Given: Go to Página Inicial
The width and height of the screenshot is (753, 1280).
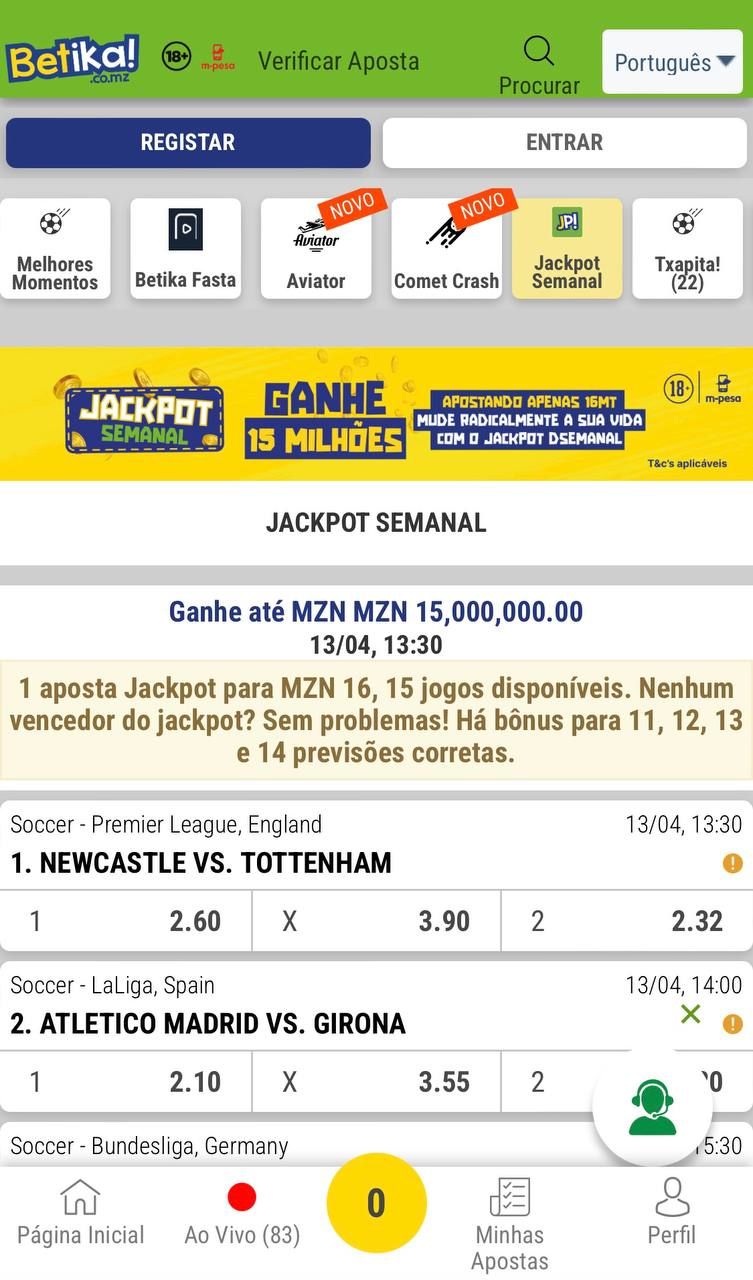Looking at the screenshot, I should pyautogui.click(x=81, y=1212).
